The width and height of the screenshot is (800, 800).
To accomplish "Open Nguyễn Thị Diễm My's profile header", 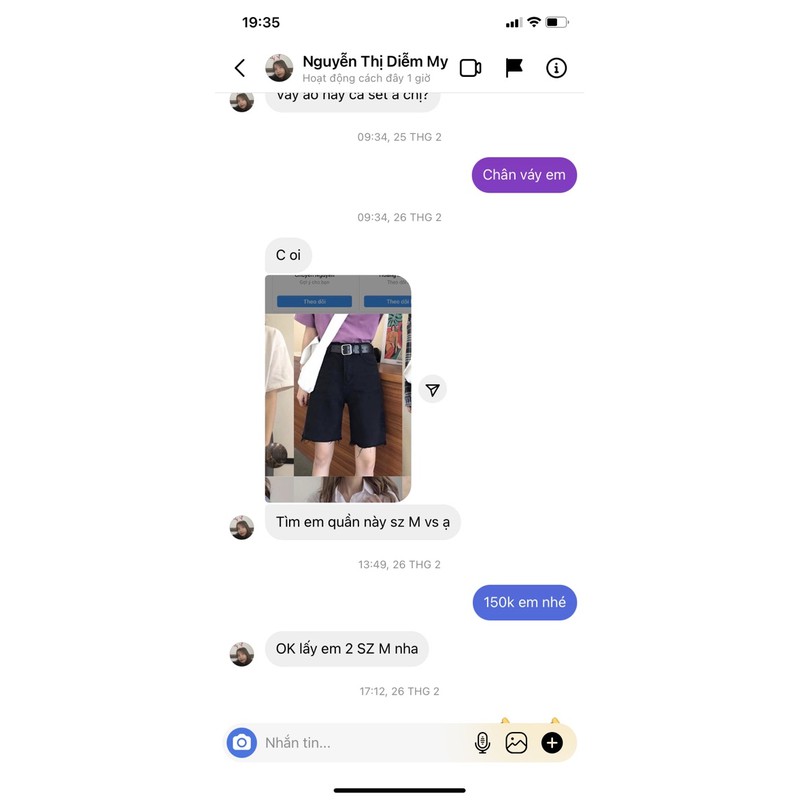I will (374, 68).
